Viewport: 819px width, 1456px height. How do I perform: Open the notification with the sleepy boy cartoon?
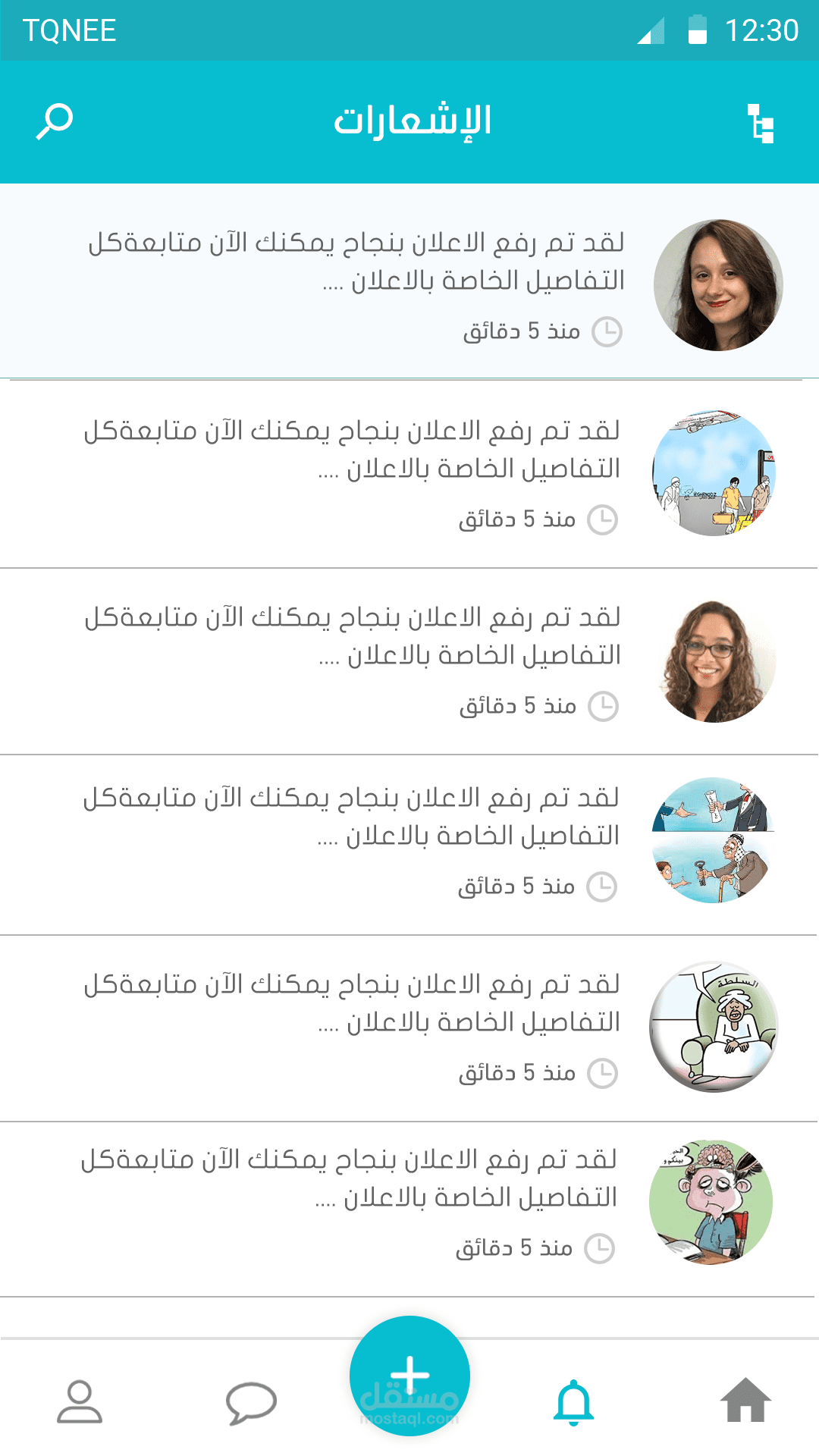coord(409,1201)
